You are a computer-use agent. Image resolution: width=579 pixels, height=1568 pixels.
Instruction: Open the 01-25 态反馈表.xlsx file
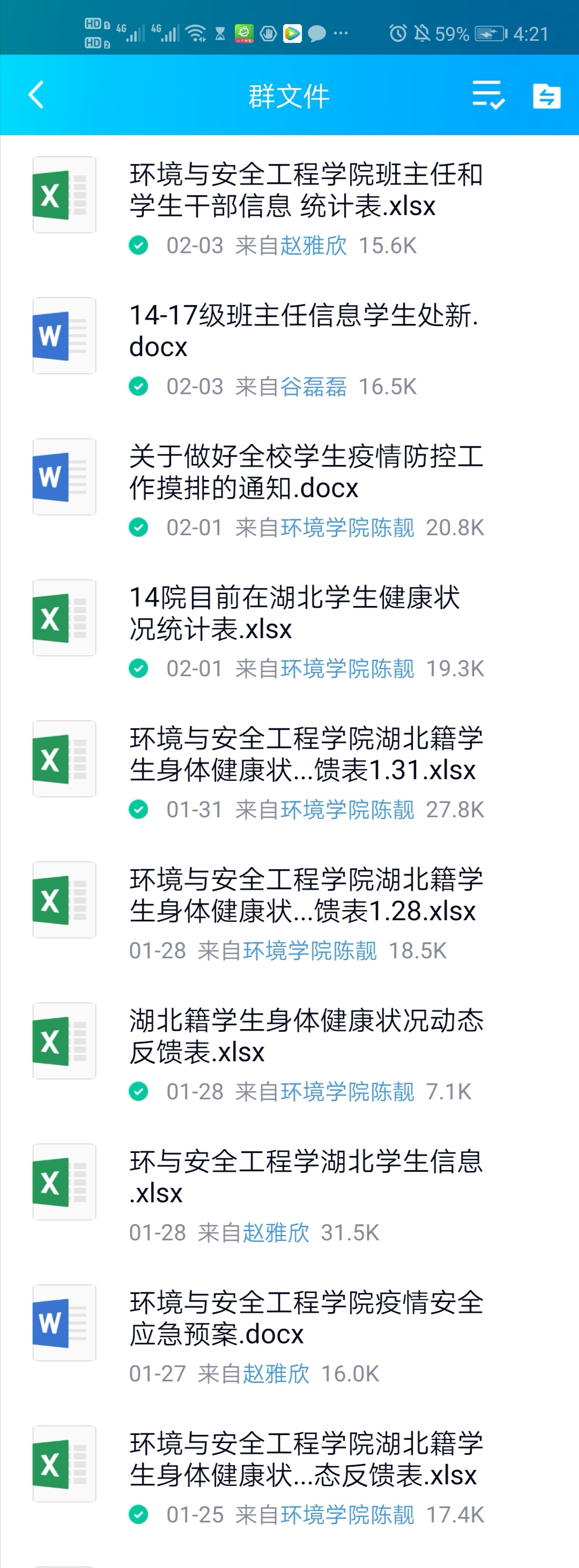click(306, 1460)
